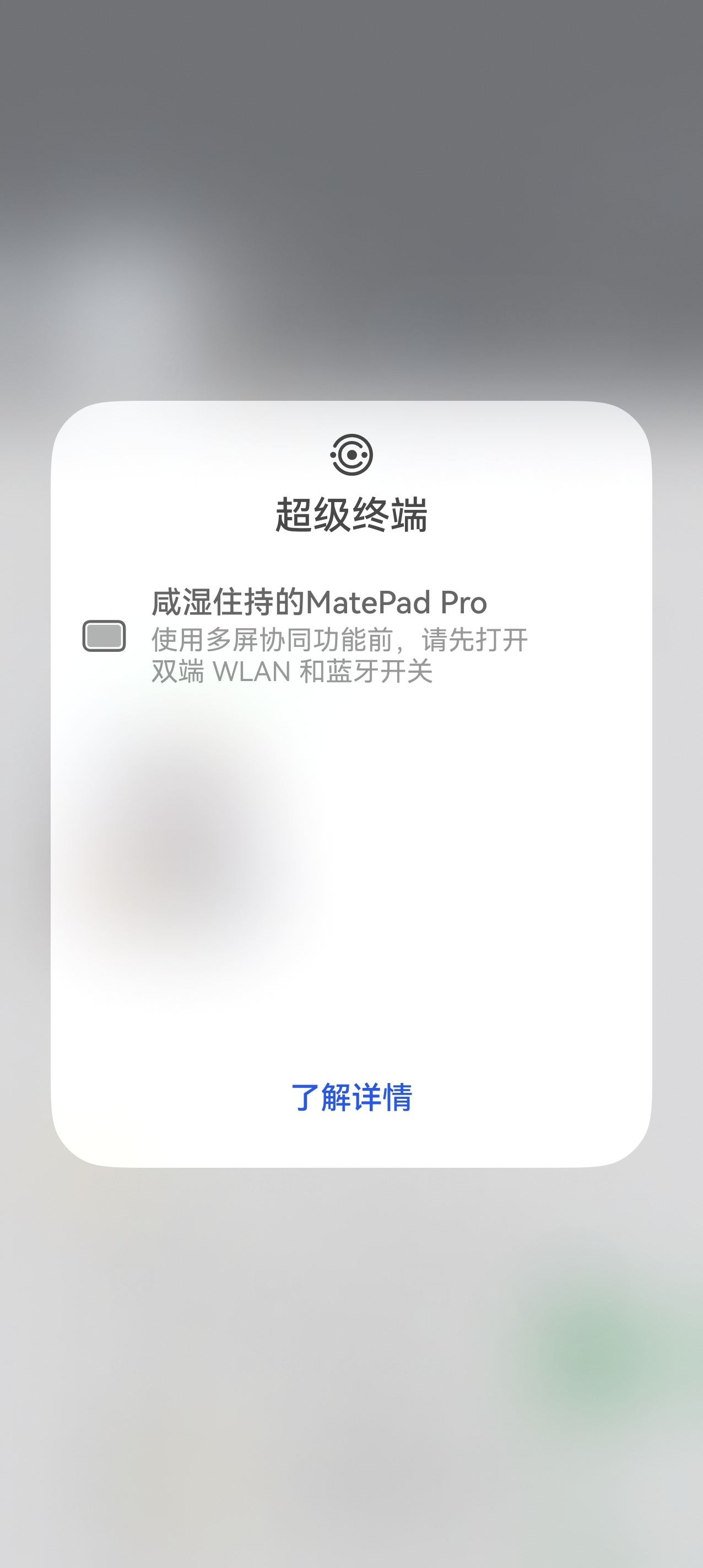The width and height of the screenshot is (703, 1568).
Task: Open the 了解详情 link
Action: point(351,1097)
